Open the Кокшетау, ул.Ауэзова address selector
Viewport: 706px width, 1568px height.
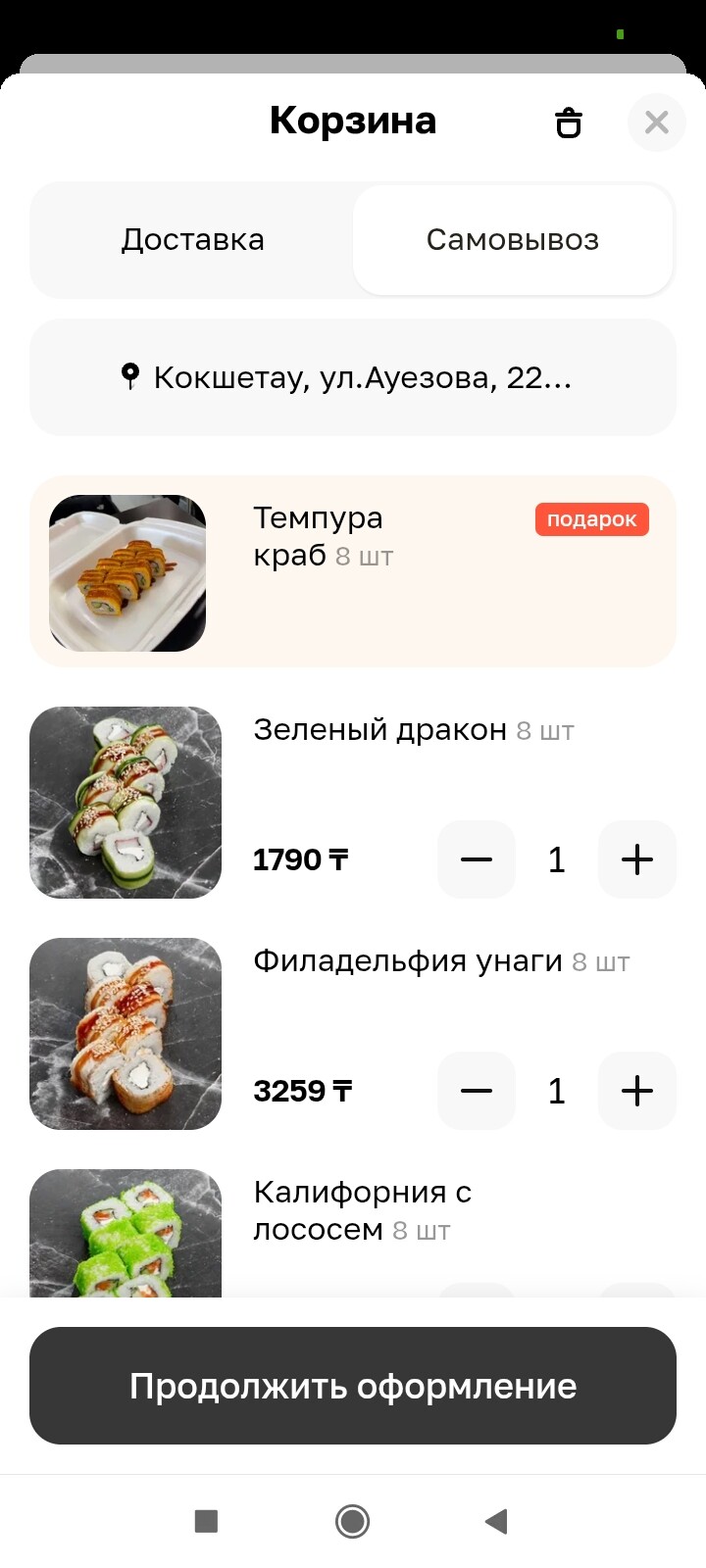[x=353, y=377]
